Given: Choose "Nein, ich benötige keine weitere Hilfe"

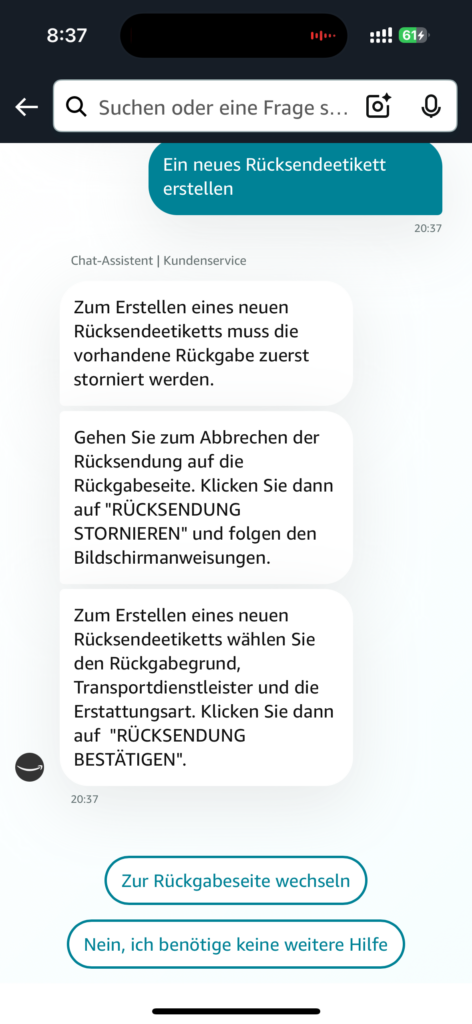Looking at the screenshot, I should 236,944.
